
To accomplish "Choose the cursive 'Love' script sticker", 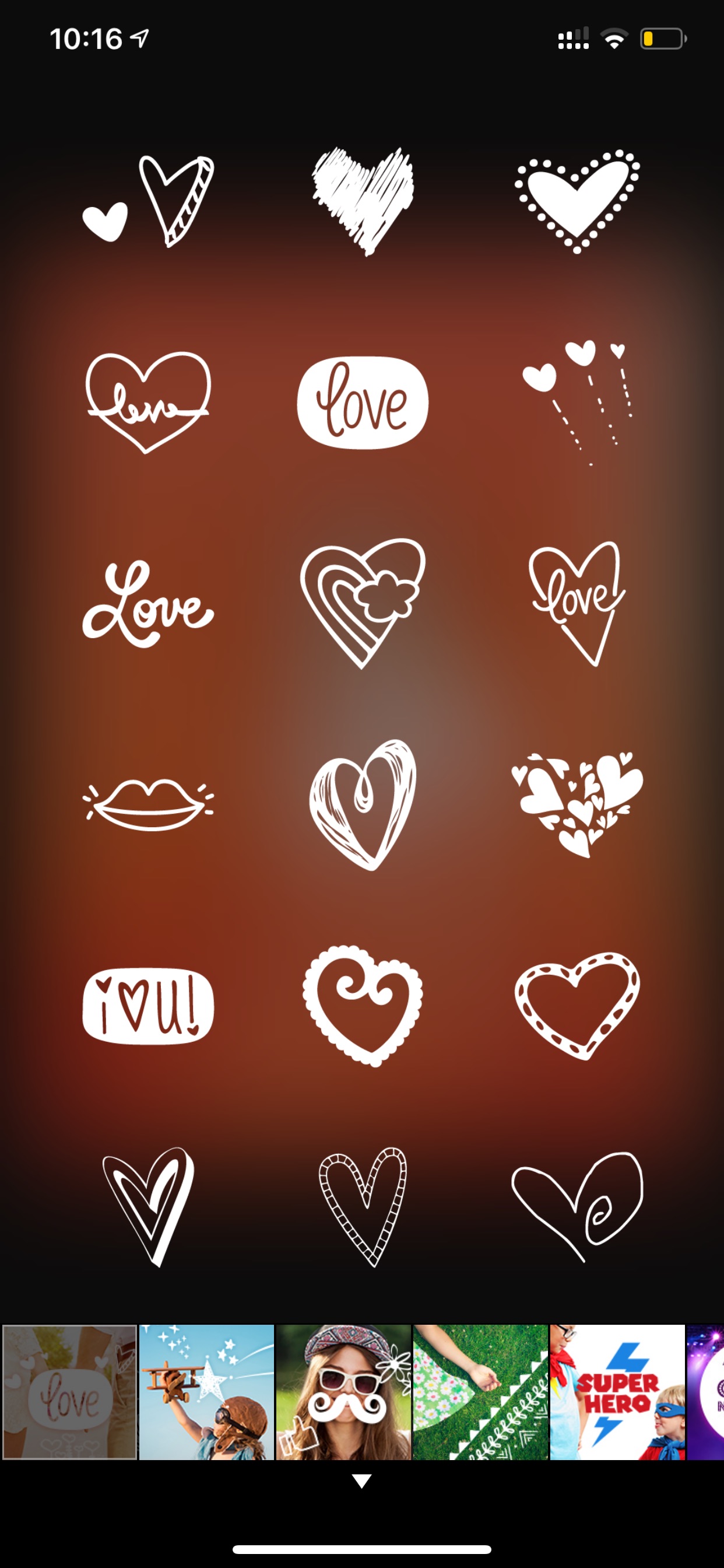I will pyautogui.click(x=148, y=603).
